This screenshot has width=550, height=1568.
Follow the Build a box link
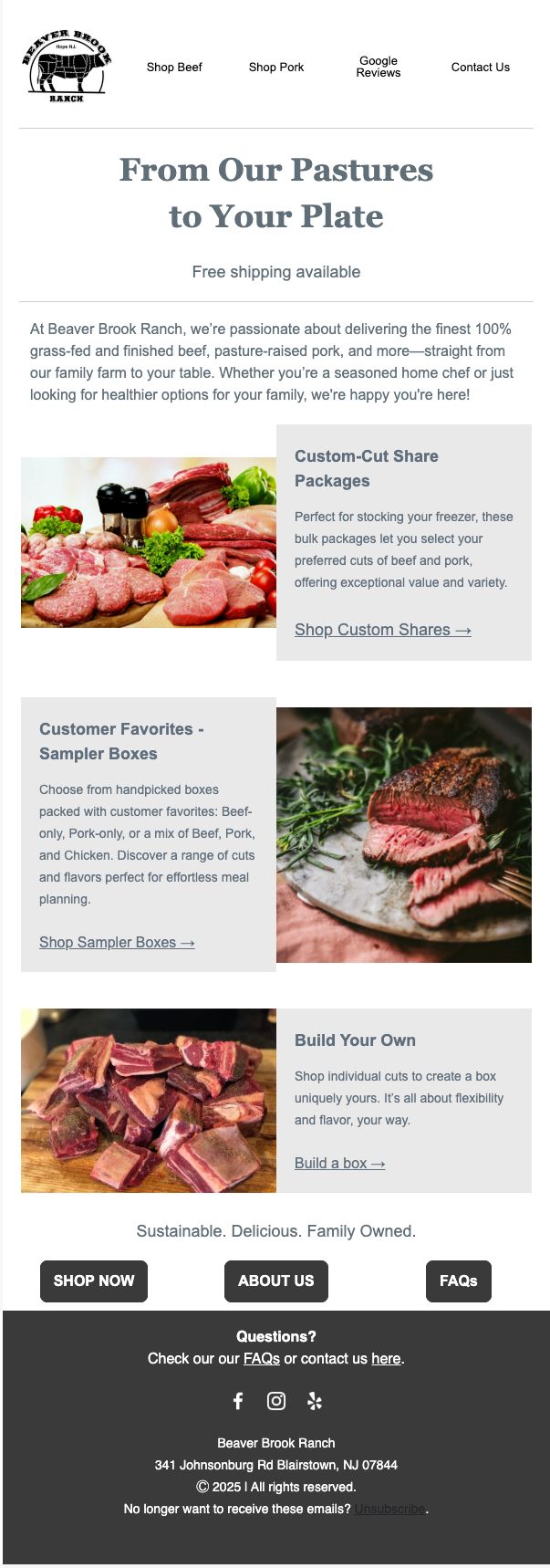click(339, 1164)
